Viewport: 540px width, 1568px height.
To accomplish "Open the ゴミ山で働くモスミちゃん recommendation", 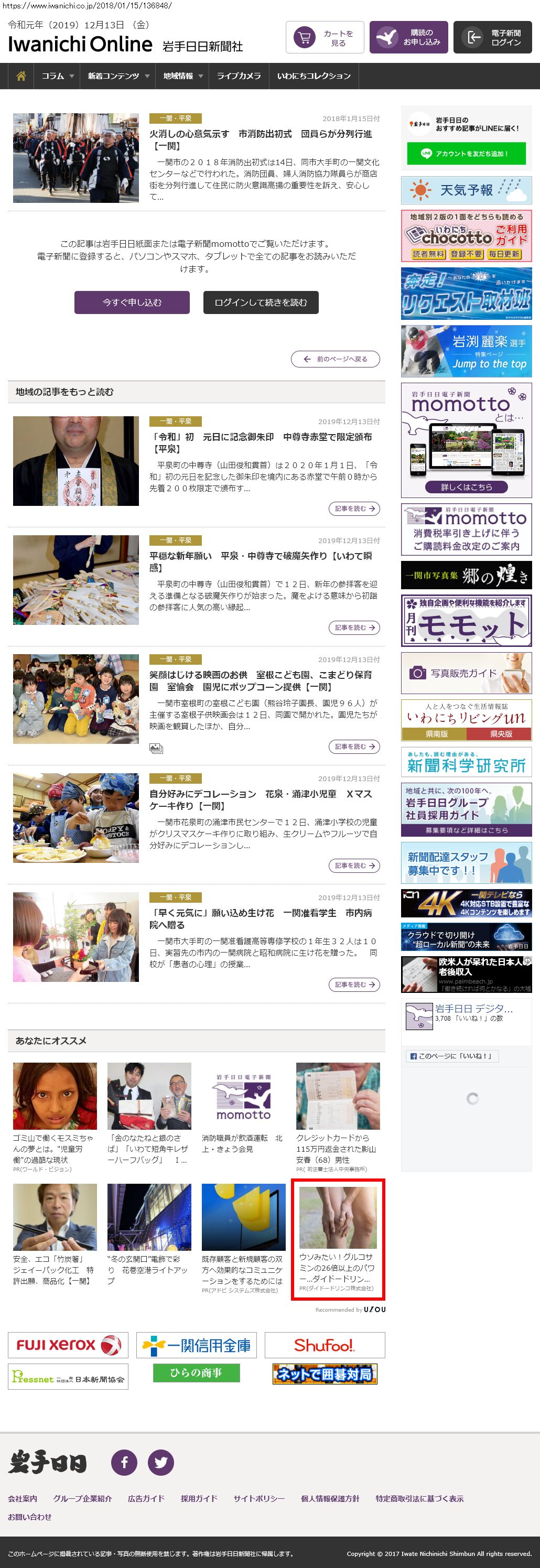I will [x=54, y=1117].
